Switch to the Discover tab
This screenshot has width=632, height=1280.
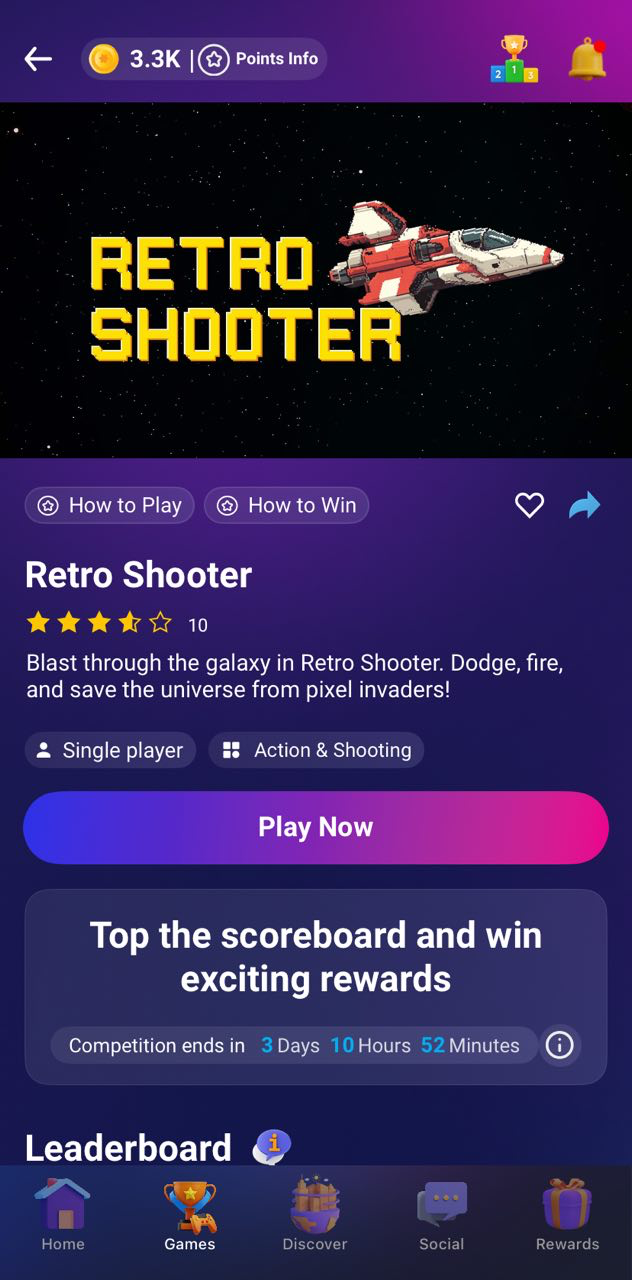tap(315, 1215)
